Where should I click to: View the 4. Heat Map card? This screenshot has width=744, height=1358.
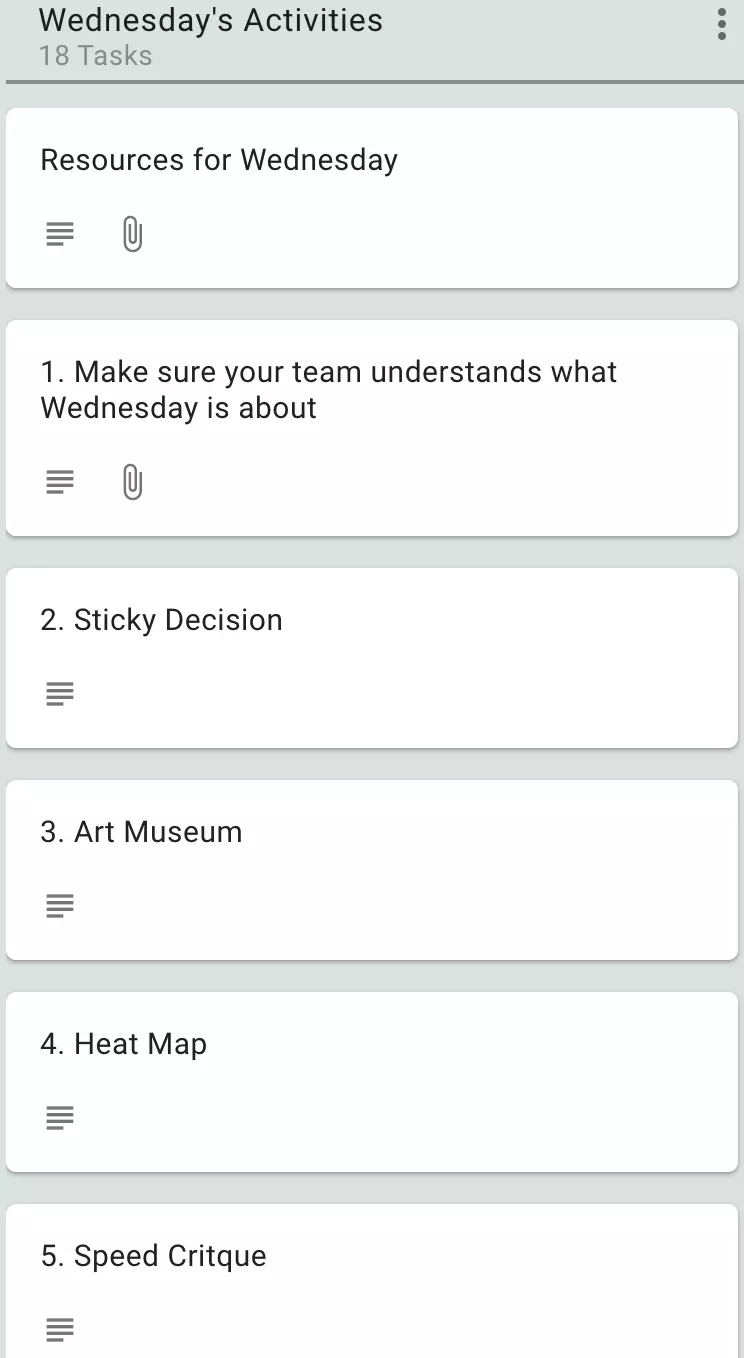coord(372,1082)
